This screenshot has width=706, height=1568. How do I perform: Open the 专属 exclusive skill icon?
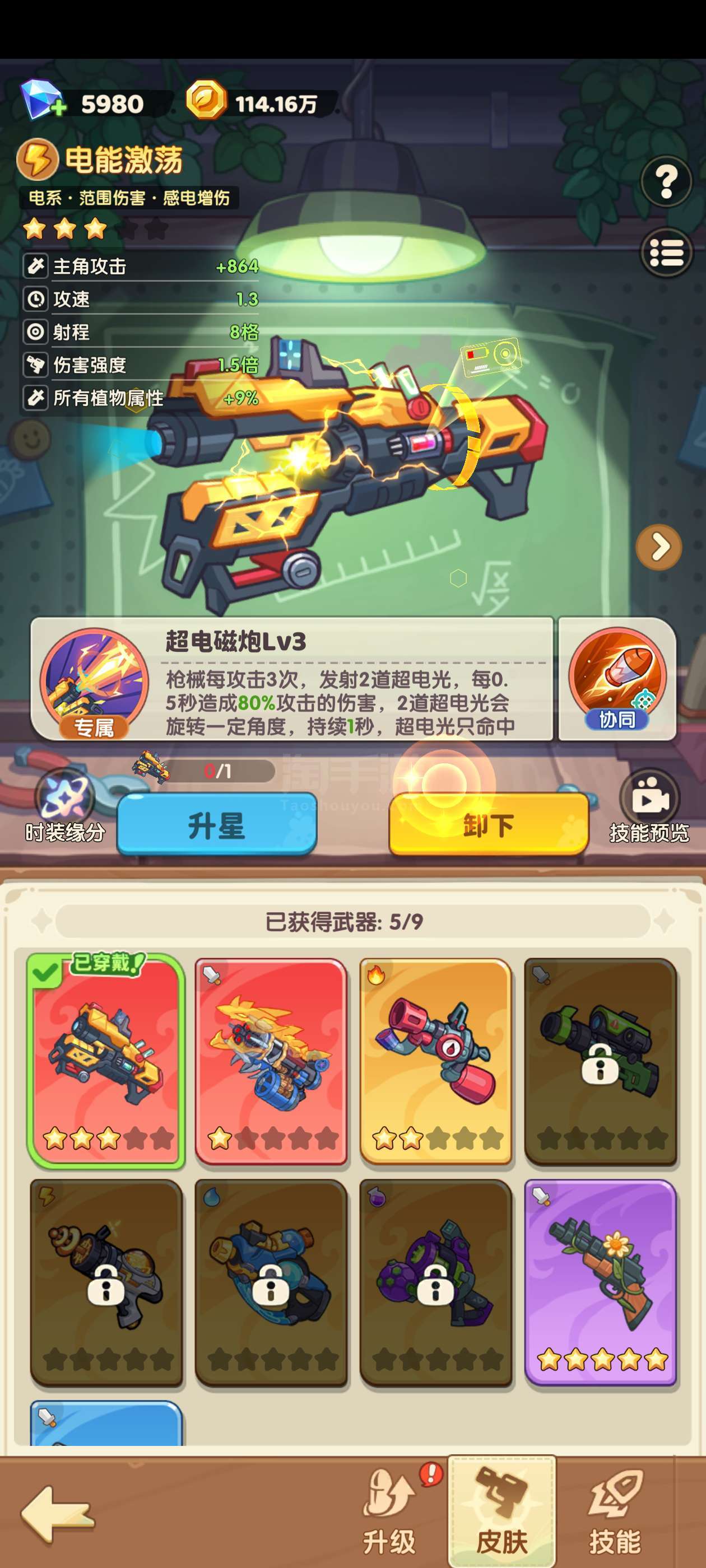coord(95,682)
